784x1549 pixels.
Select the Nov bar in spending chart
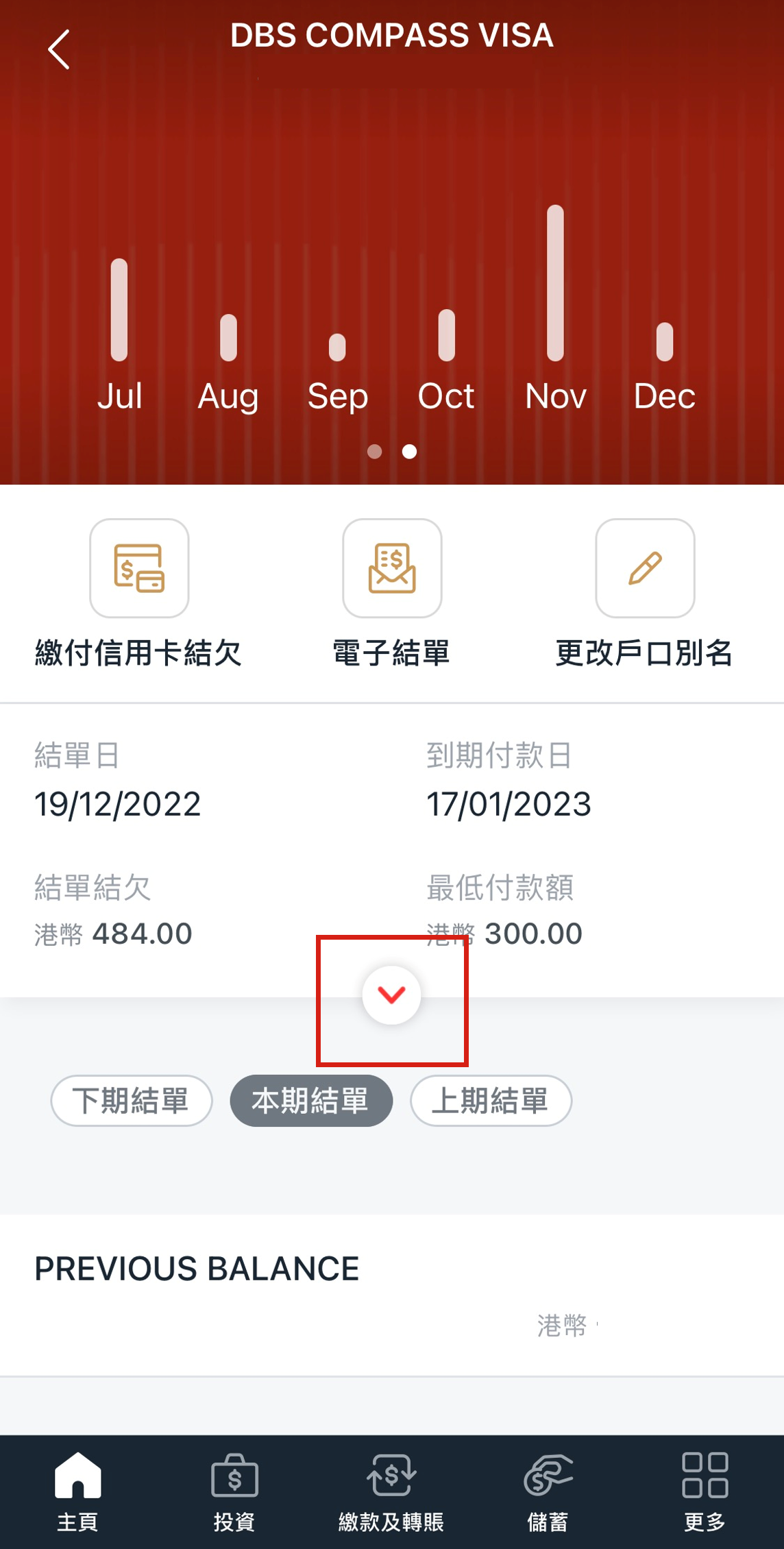[555, 284]
